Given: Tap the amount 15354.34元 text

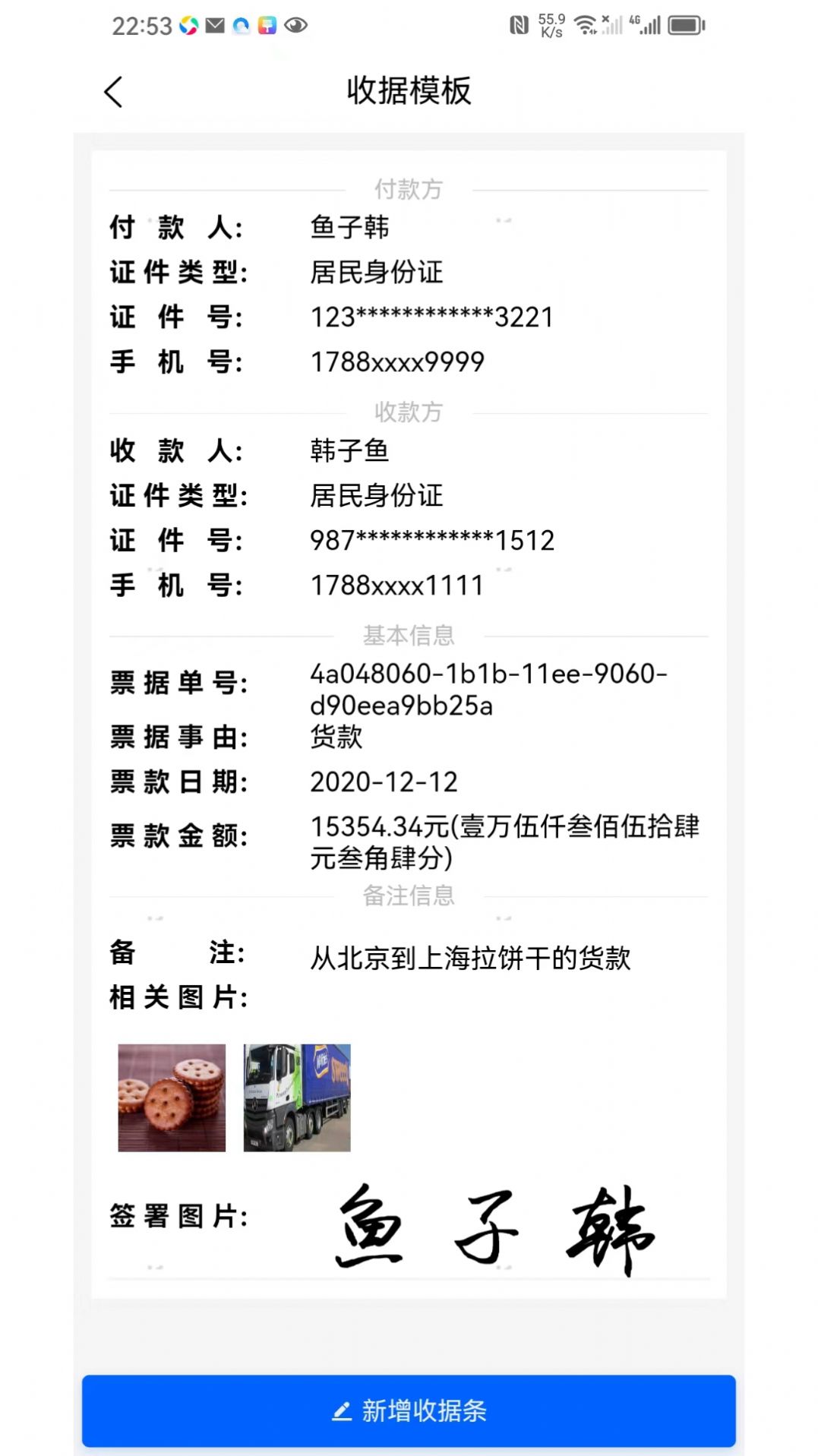Looking at the screenshot, I should coord(380,828).
